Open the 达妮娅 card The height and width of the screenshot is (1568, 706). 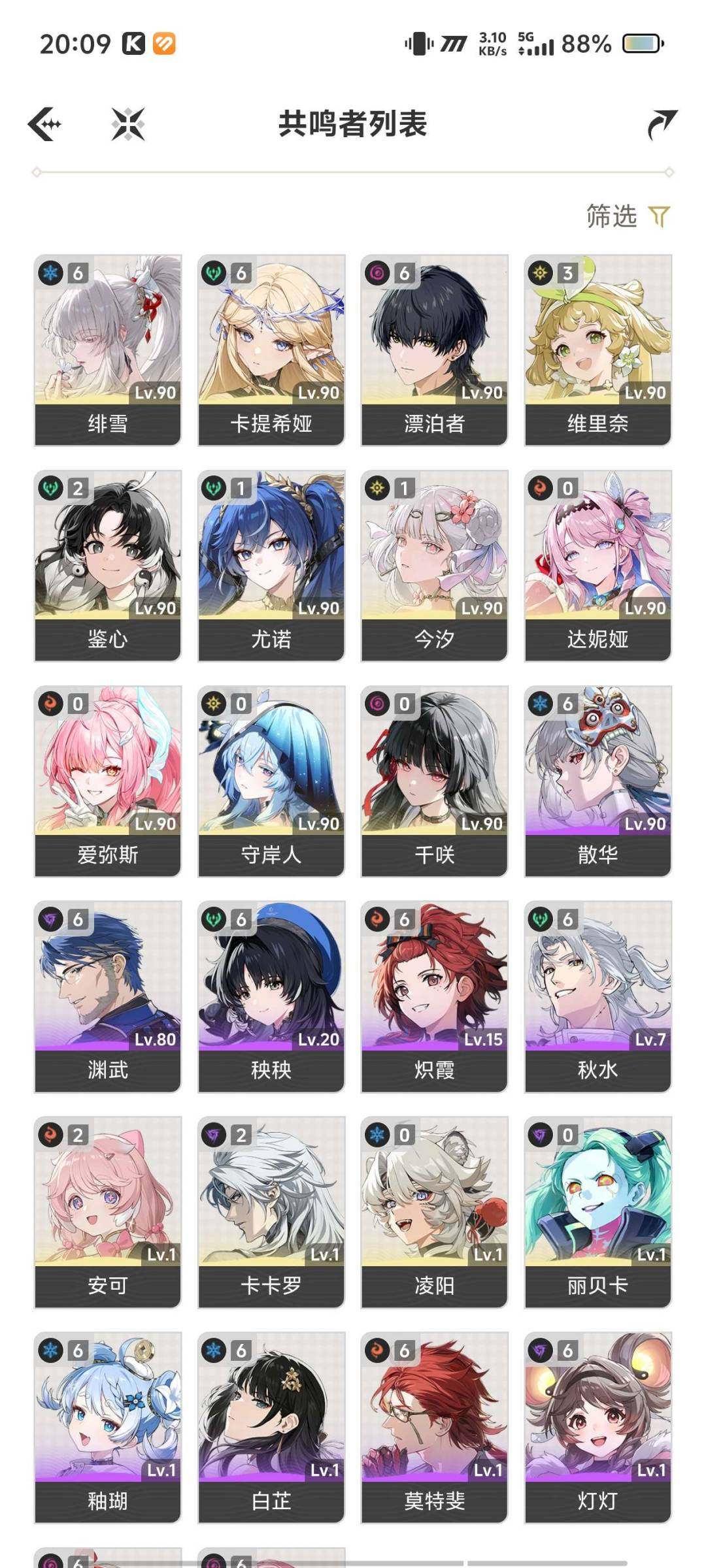click(598, 566)
